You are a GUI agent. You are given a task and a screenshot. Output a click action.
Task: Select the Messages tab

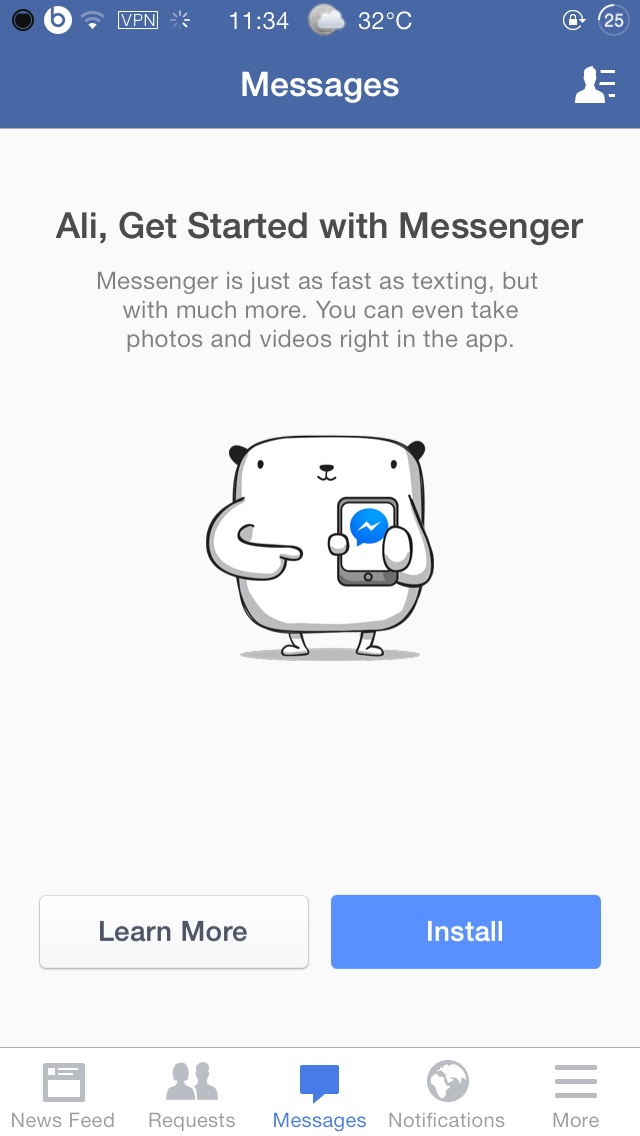tap(319, 1094)
